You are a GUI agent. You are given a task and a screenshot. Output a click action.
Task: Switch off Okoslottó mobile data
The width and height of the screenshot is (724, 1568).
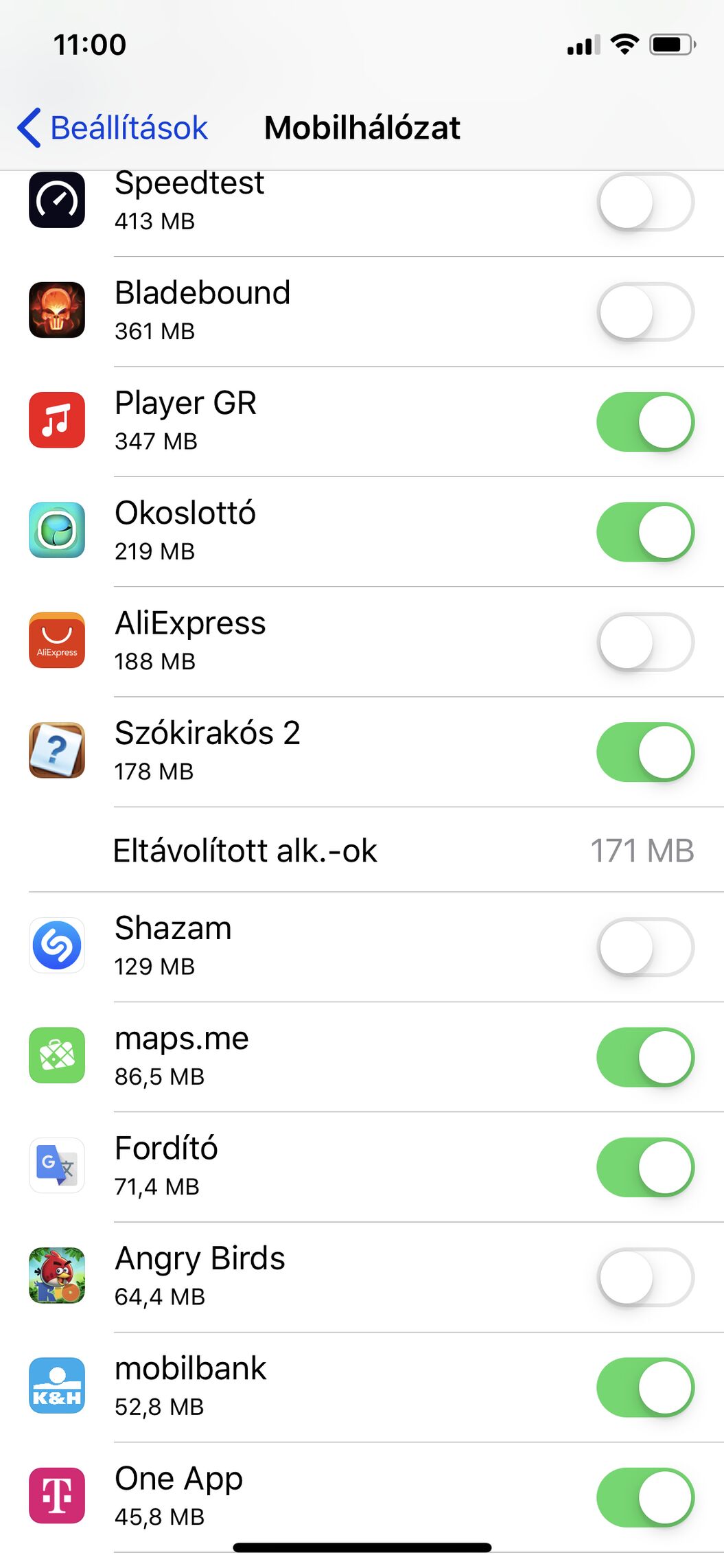645,532
